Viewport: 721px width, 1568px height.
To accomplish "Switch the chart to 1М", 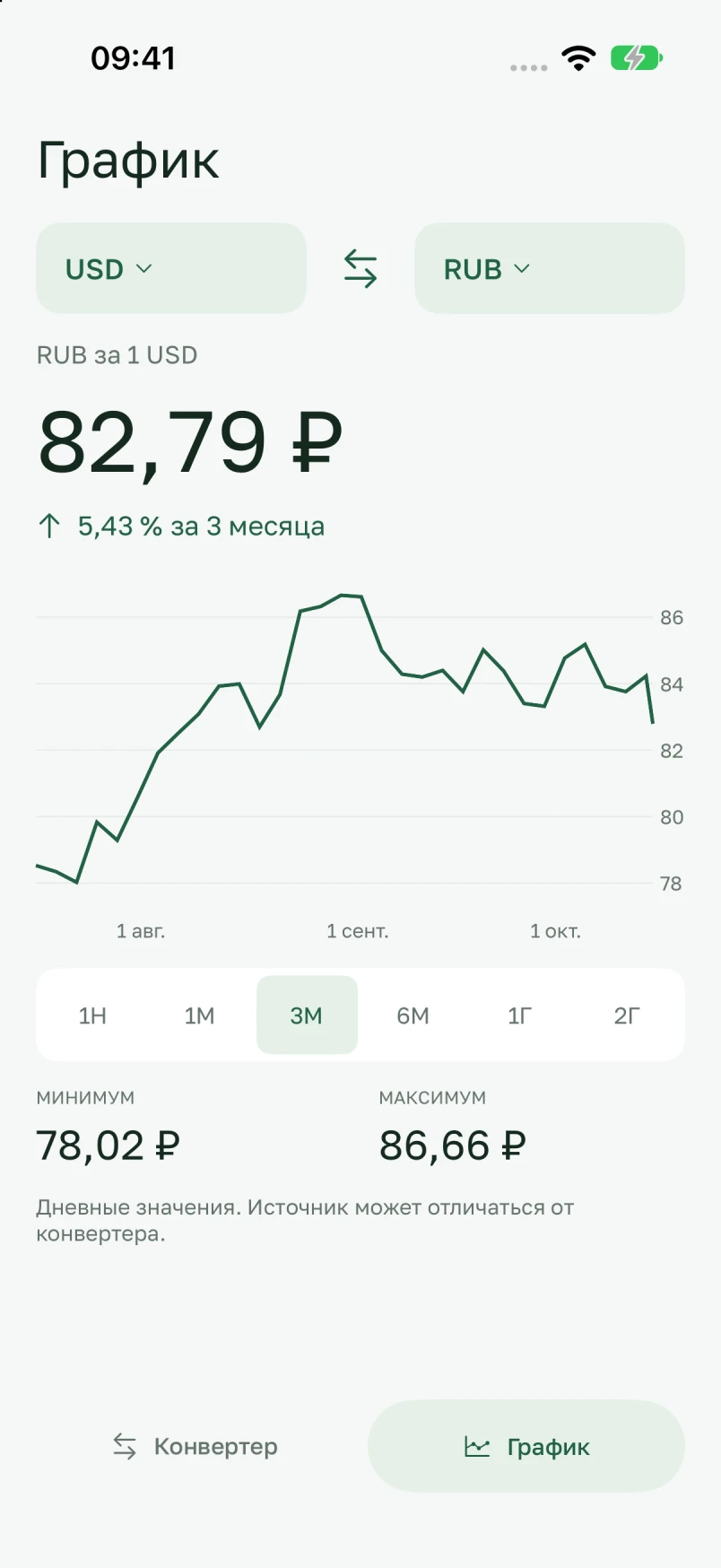I will pyautogui.click(x=199, y=1015).
